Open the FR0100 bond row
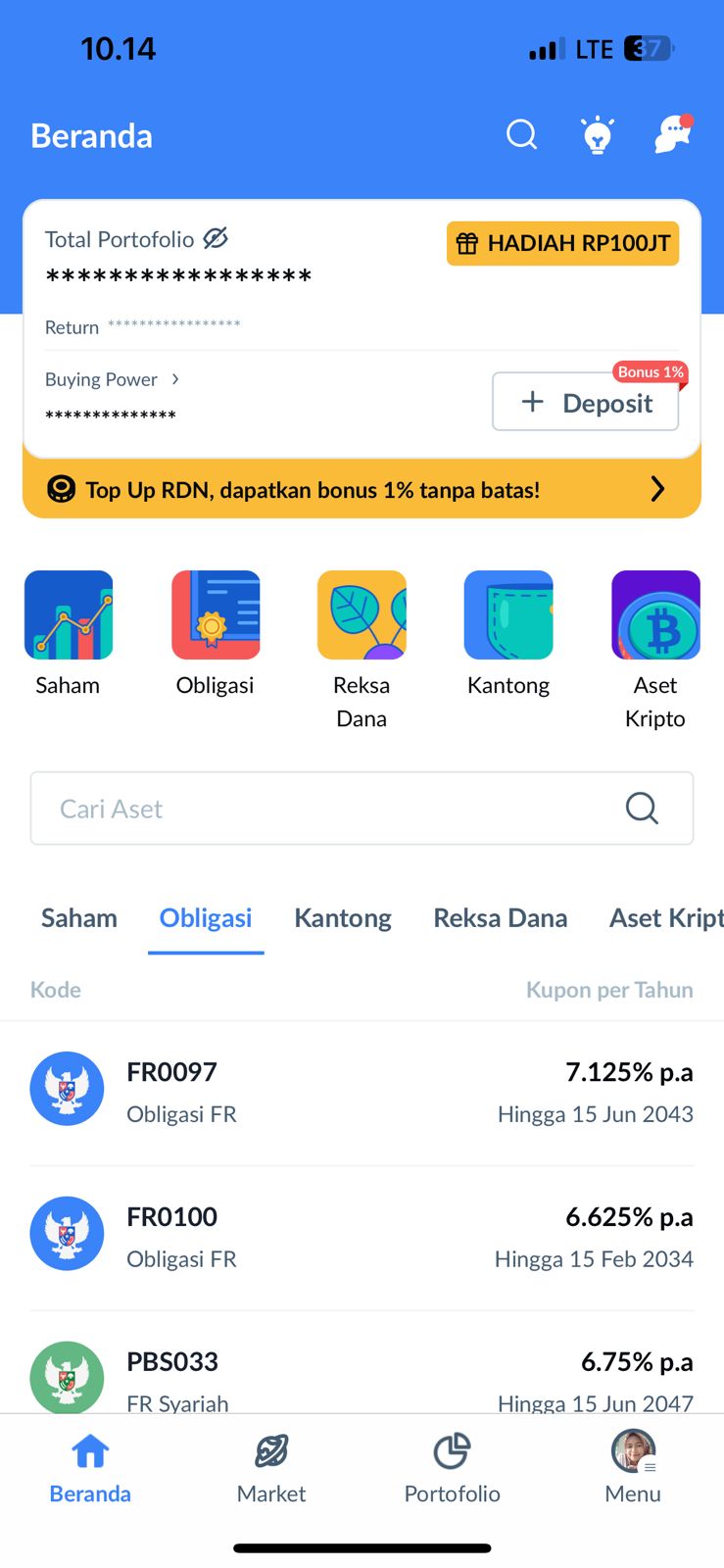 point(362,1237)
